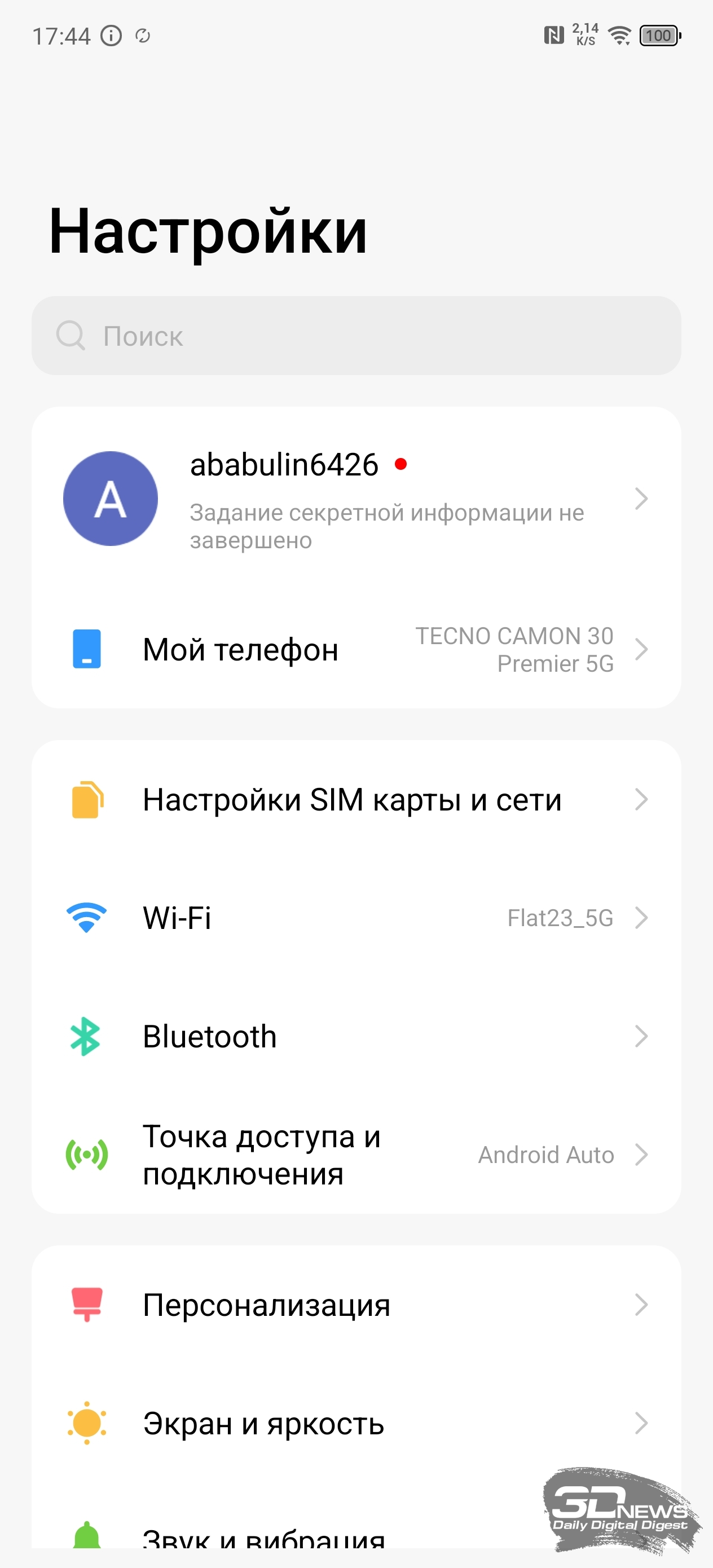Open the ababulin6426 account row
This screenshot has height=1568, width=713.
click(356, 499)
